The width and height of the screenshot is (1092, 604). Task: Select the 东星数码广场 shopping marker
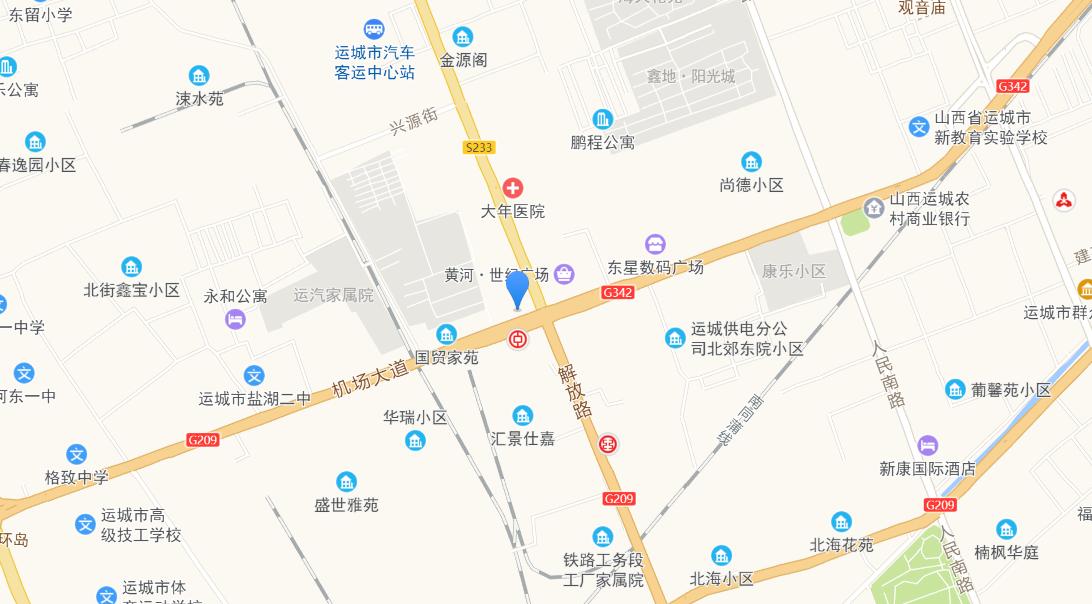click(x=655, y=244)
